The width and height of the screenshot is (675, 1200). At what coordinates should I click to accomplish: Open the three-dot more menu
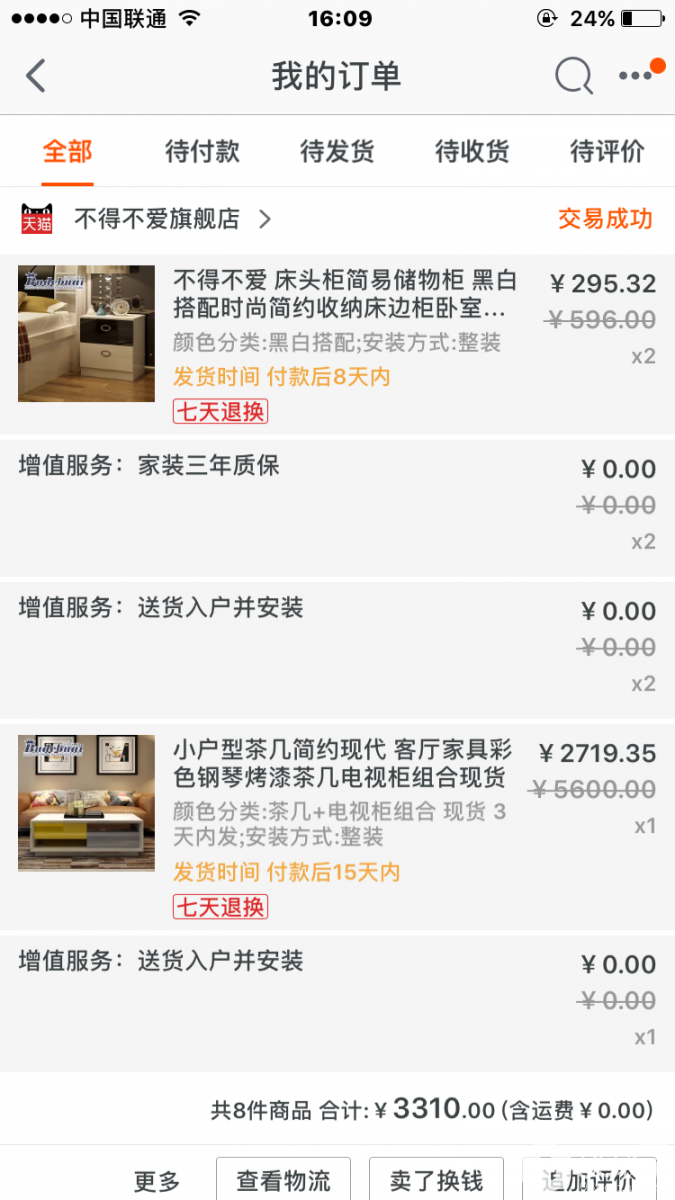pos(636,76)
